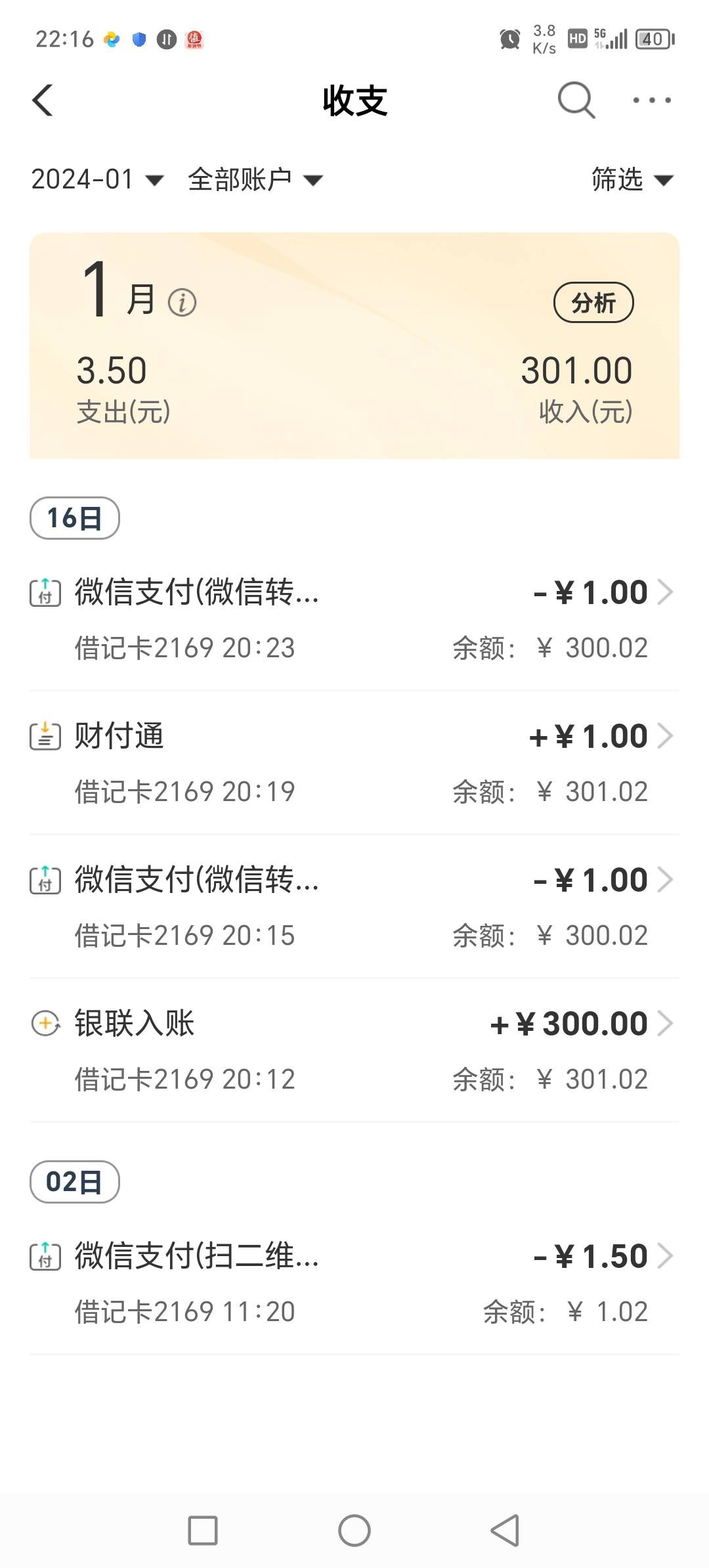This screenshot has width=709, height=1568.
Task: Open the search magnifier icon
Action: [576, 100]
